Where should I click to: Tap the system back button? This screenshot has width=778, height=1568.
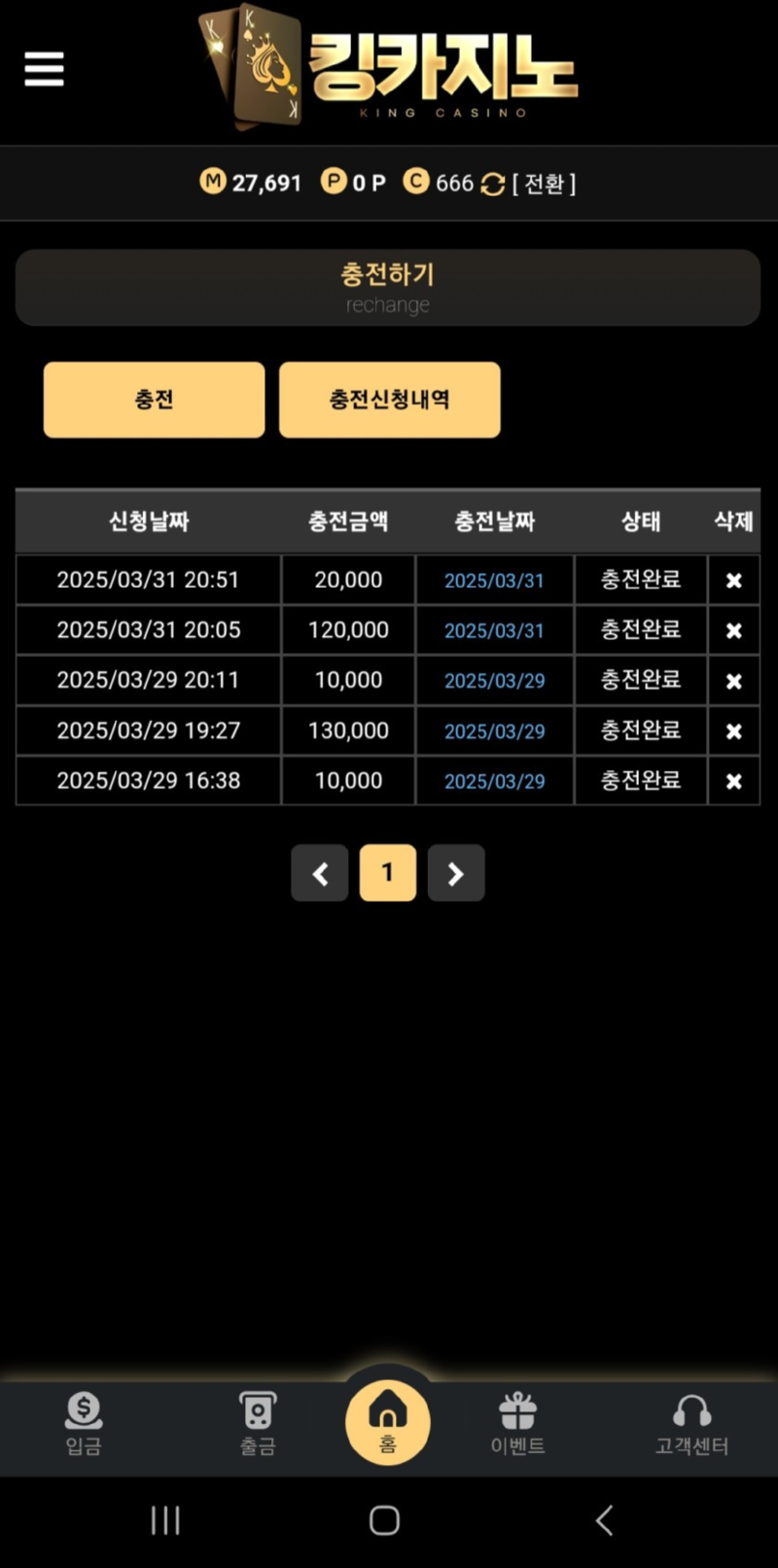click(x=605, y=1520)
